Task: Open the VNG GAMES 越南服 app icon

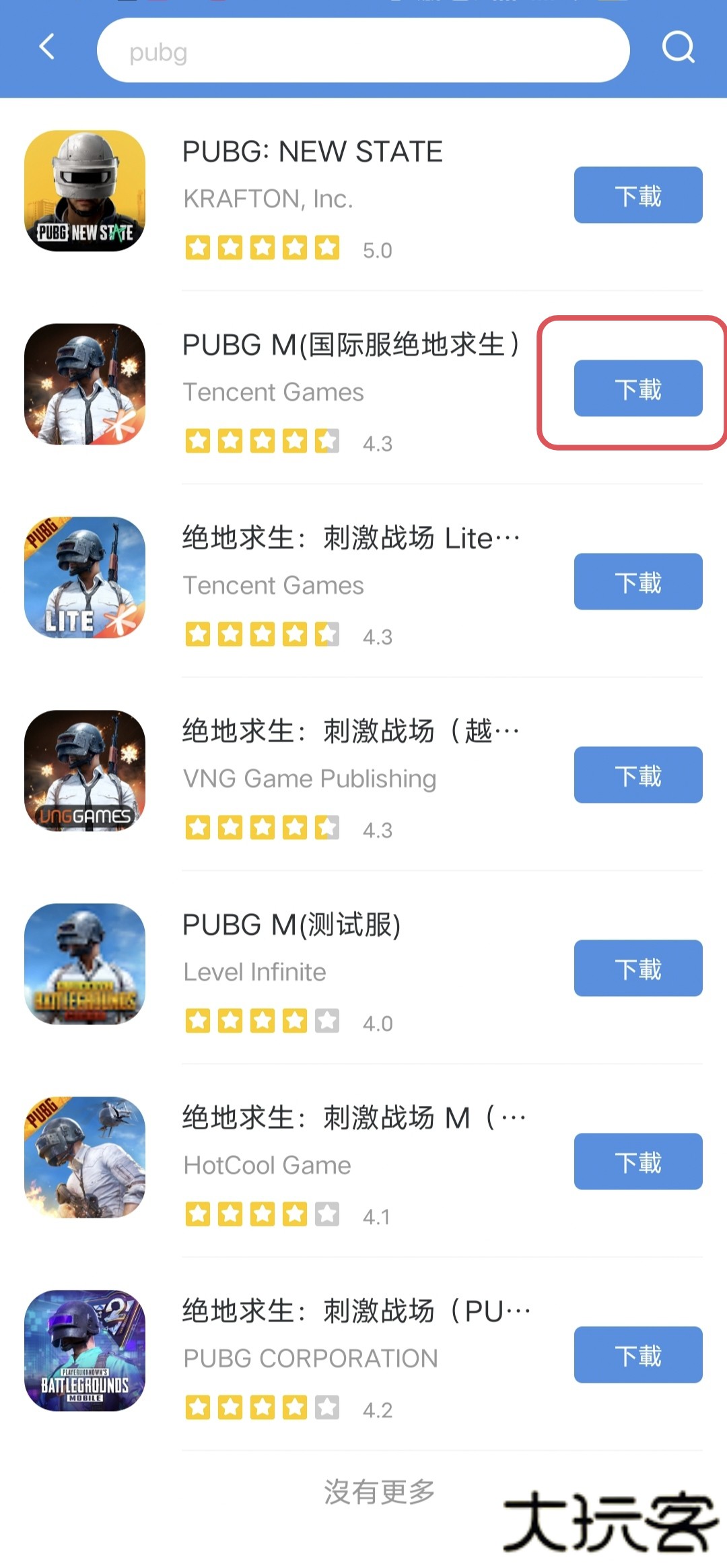Action: coord(83,772)
